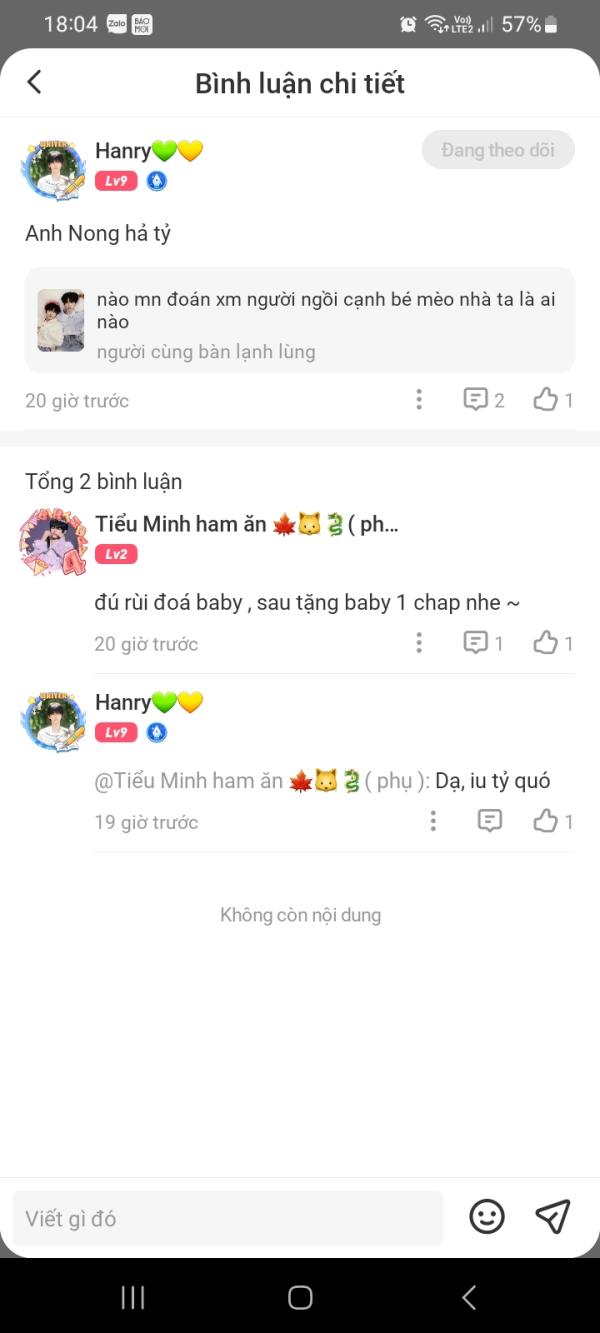The height and width of the screenshot is (1333, 600).
Task: Open more options on "Dạ, iu tỷ quó" reply
Action: click(x=433, y=821)
